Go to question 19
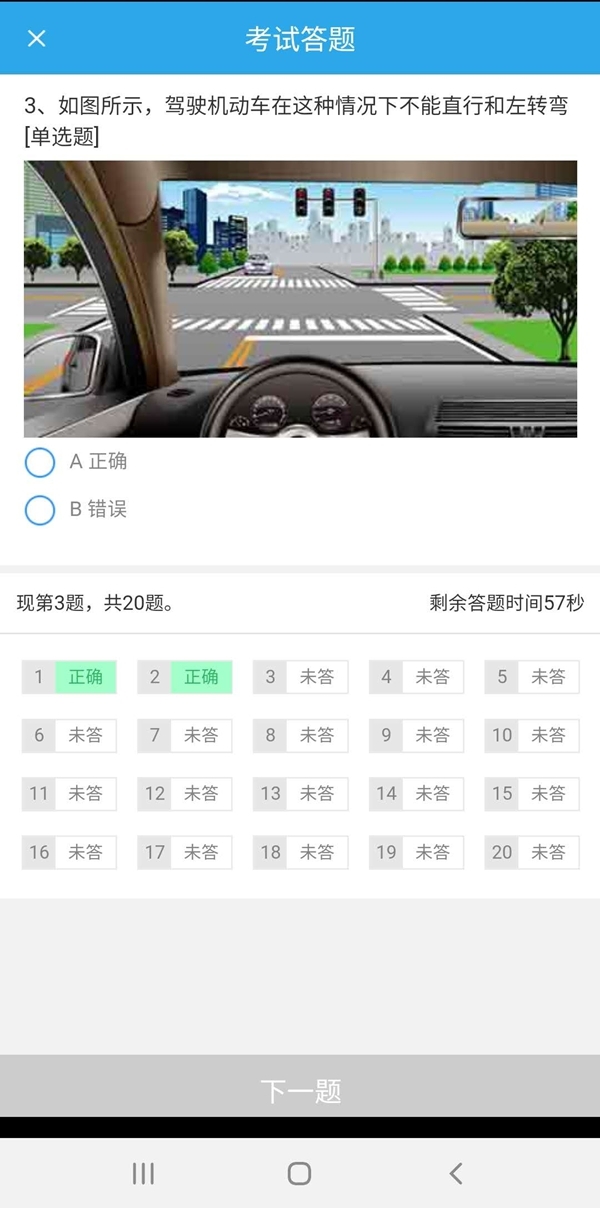This screenshot has height=1208, width=600. tap(416, 852)
